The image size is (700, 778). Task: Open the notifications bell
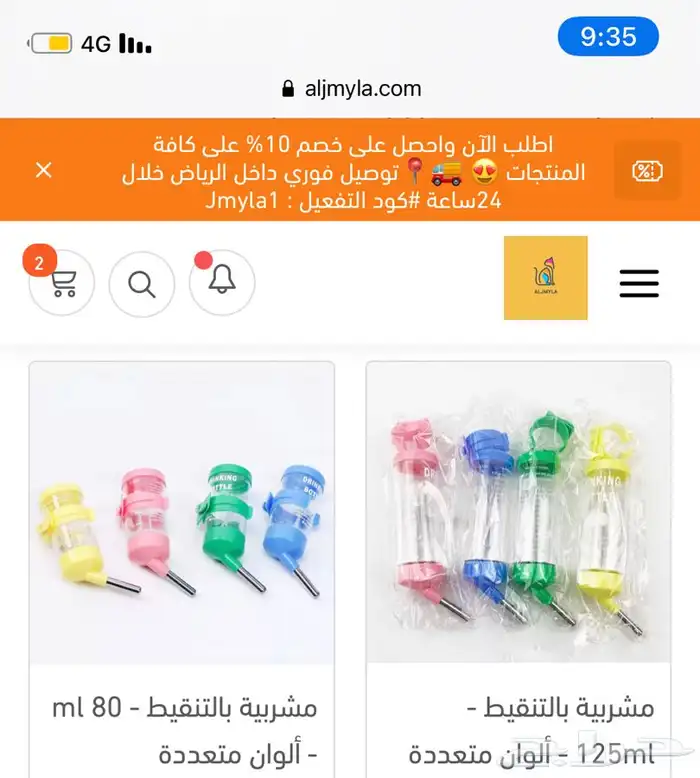(222, 283)
